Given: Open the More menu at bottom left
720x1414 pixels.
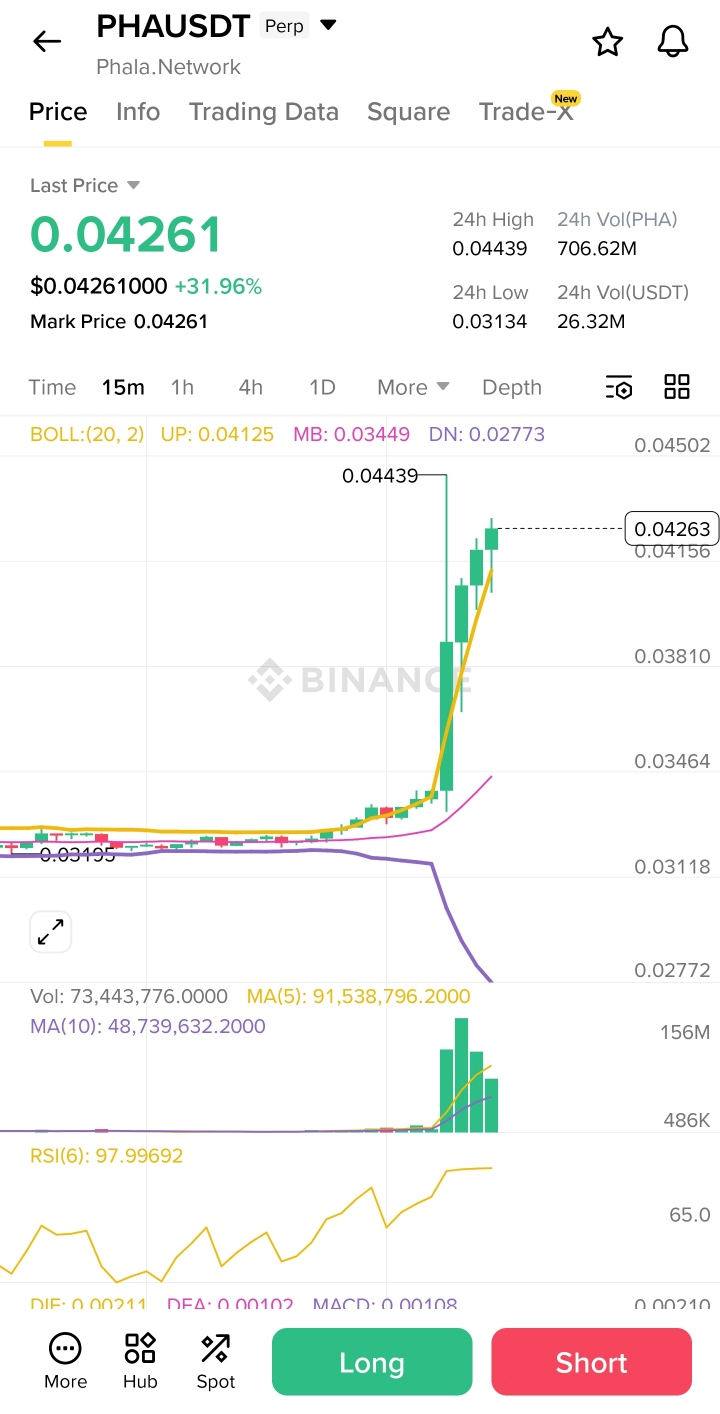Looking at the screenshot, I should 65,1360.
